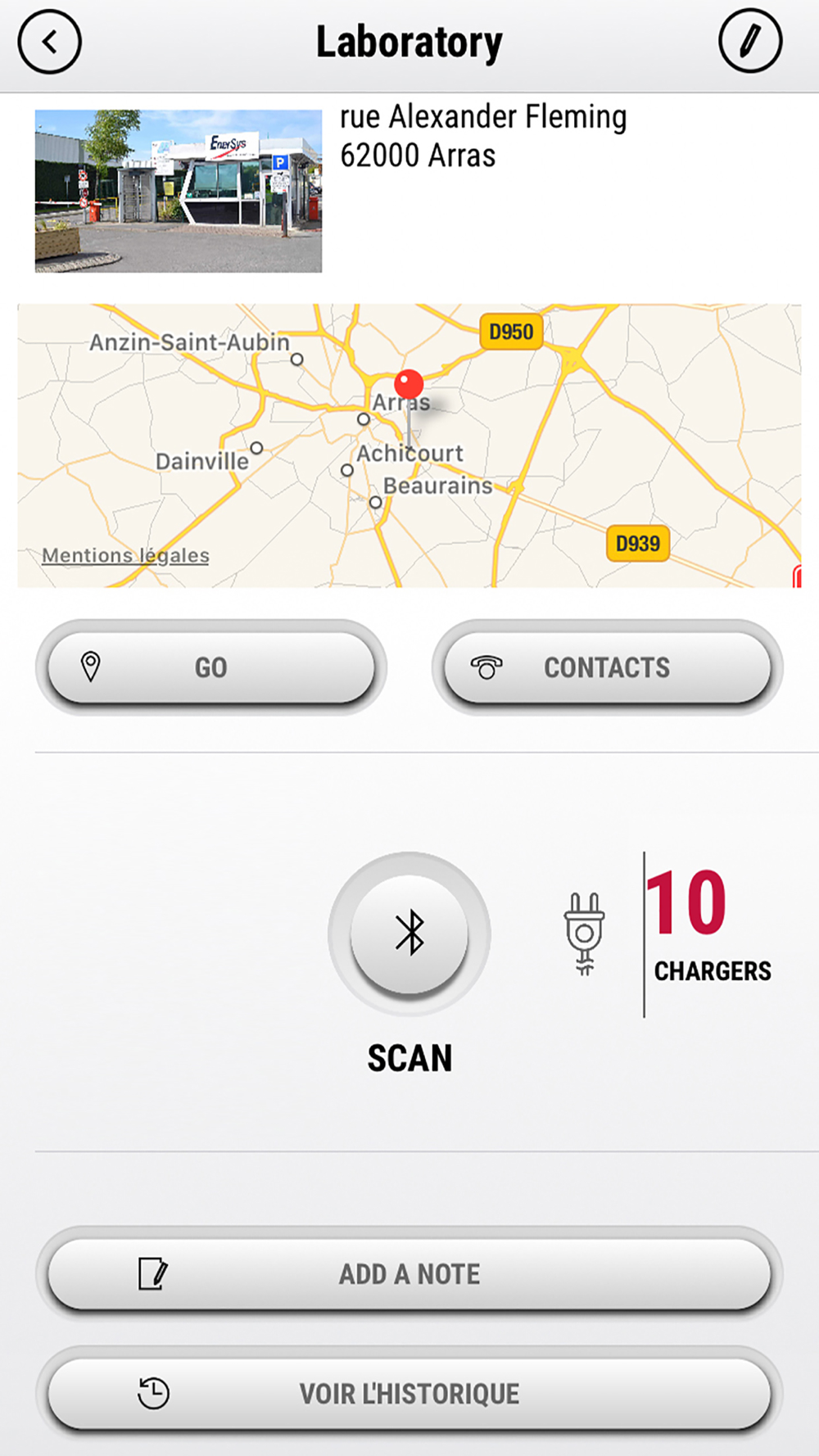The width and height of the screenshot is (819, 1456).
Task: Add a note to this site
Action: [409, 1273]
